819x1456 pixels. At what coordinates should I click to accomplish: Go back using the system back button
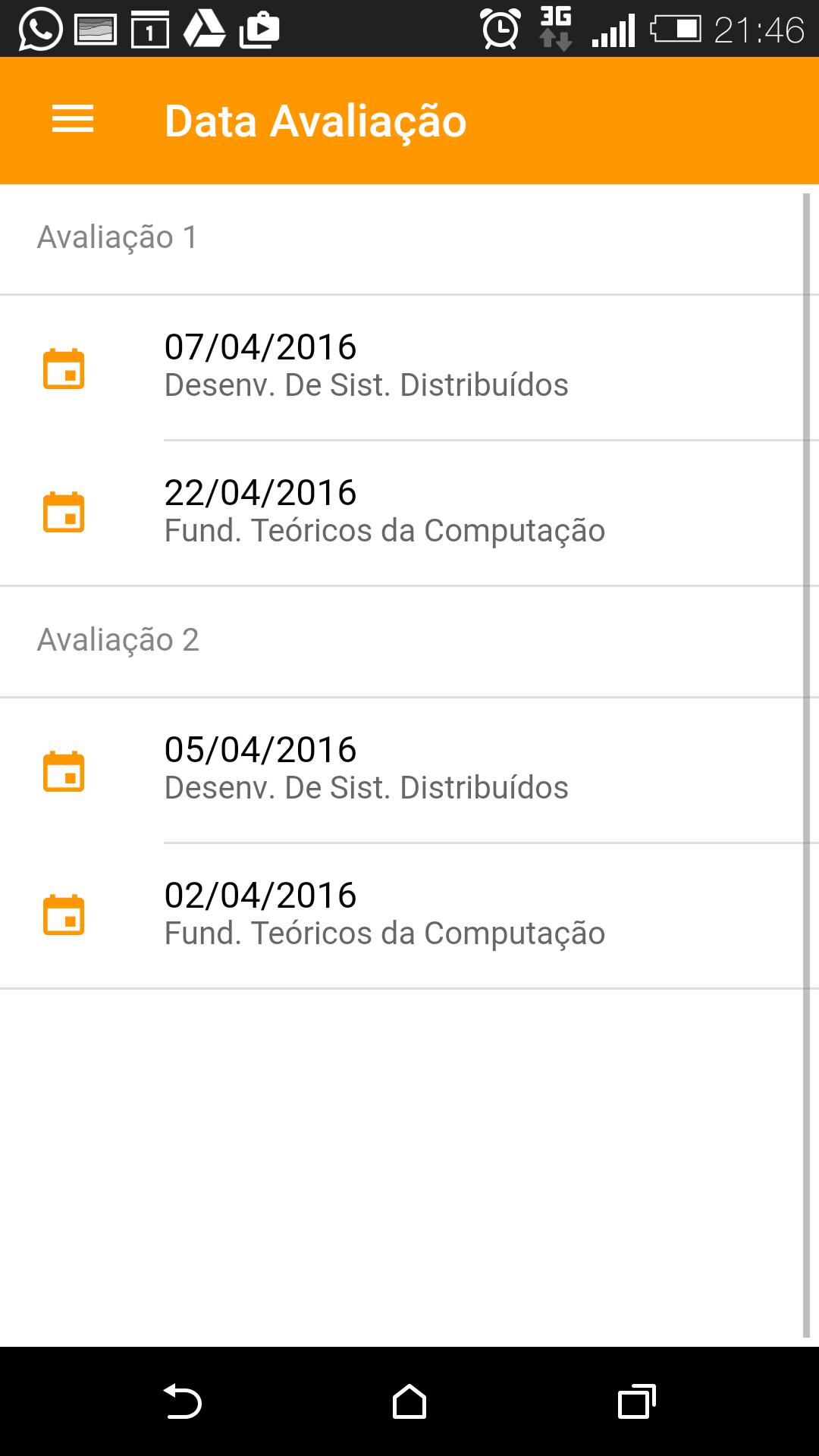tap(182, 1401)
